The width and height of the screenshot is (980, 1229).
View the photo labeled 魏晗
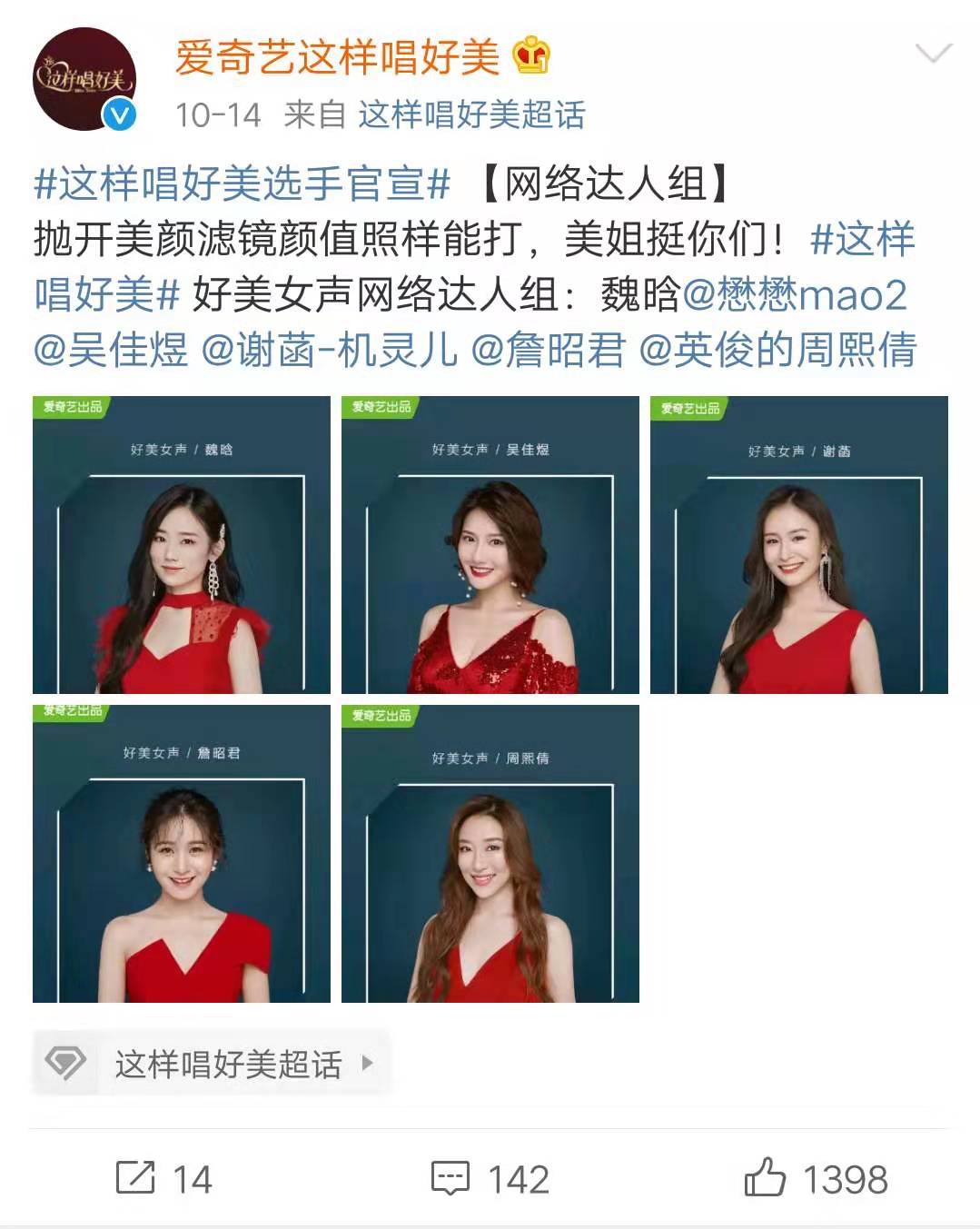(x=182, y=545)
